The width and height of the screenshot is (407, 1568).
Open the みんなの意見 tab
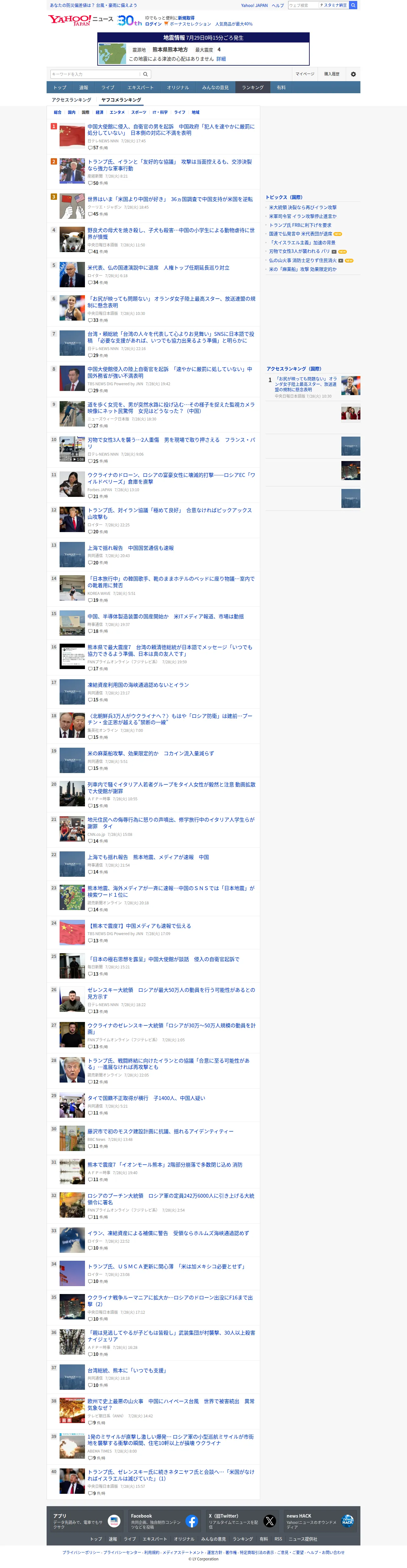click(215, 88)
